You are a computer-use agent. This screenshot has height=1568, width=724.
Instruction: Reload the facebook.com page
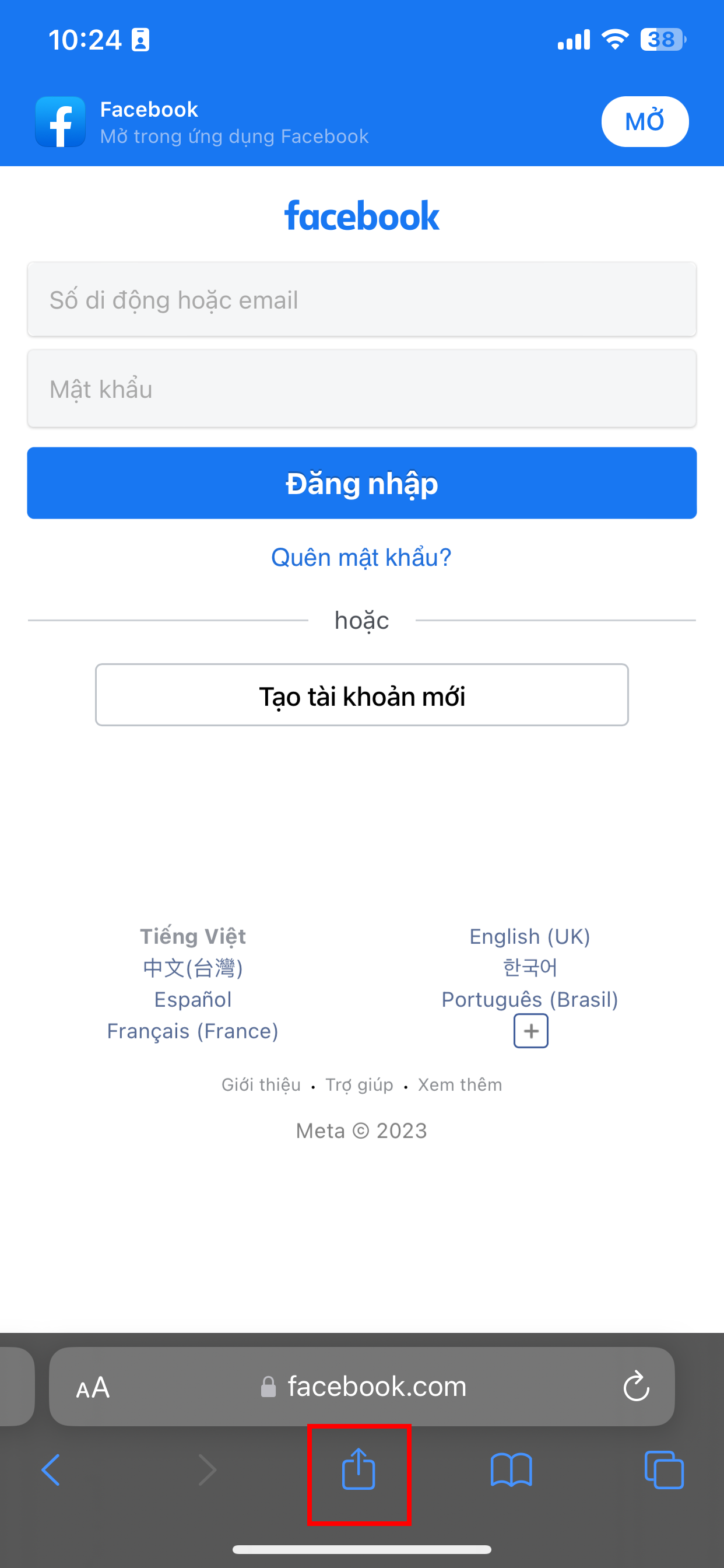coord(636,1387)
